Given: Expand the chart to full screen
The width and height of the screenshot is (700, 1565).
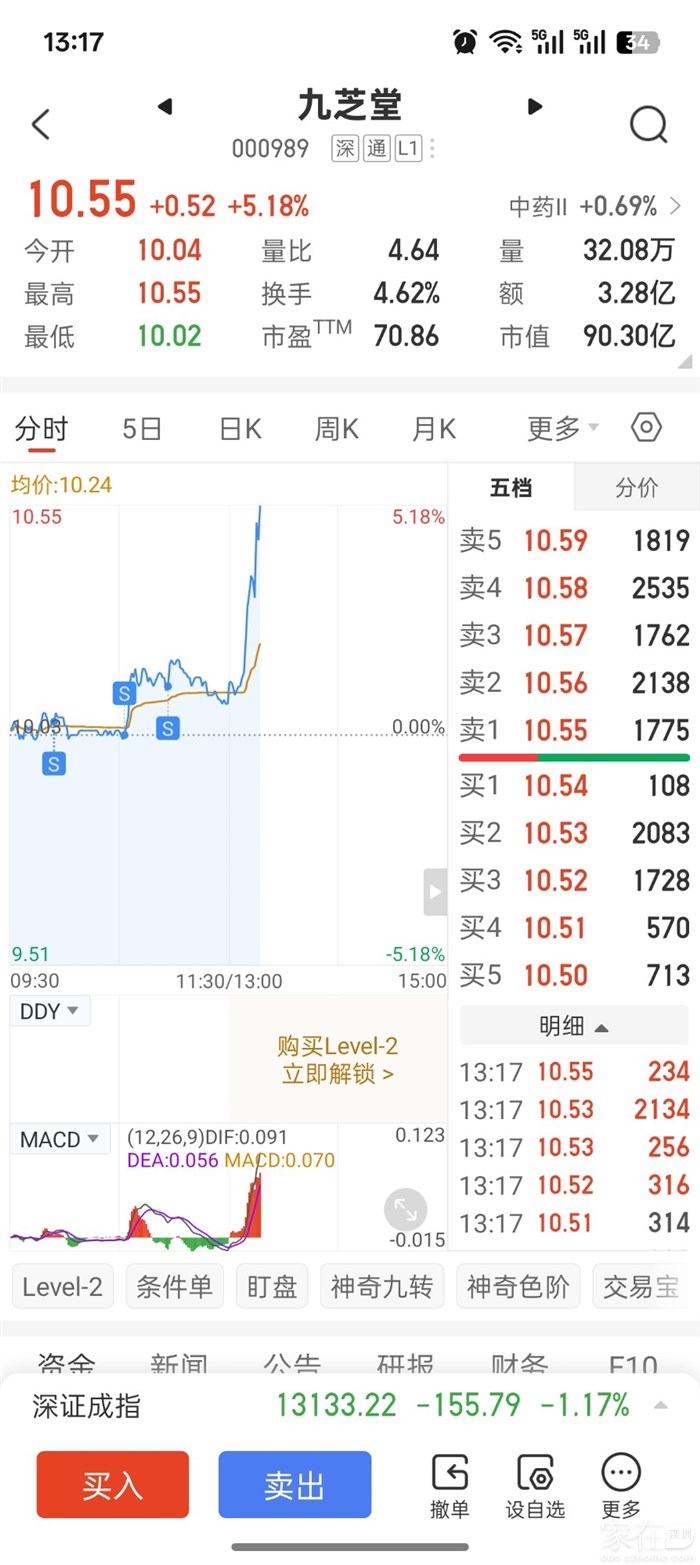Looking at the screenshot, I should coord(406,1210).
